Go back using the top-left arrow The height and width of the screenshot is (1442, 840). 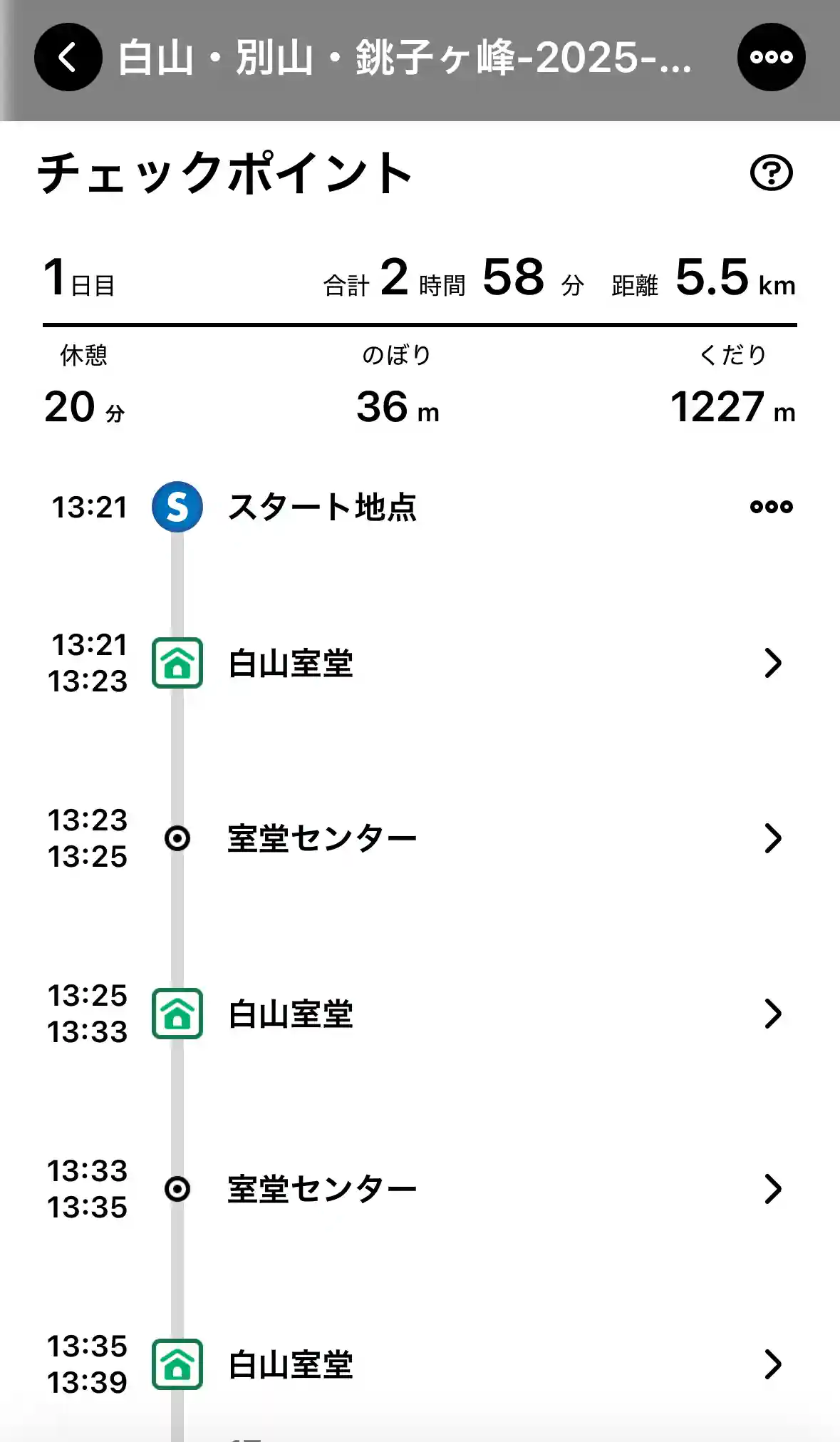point(68,57)
